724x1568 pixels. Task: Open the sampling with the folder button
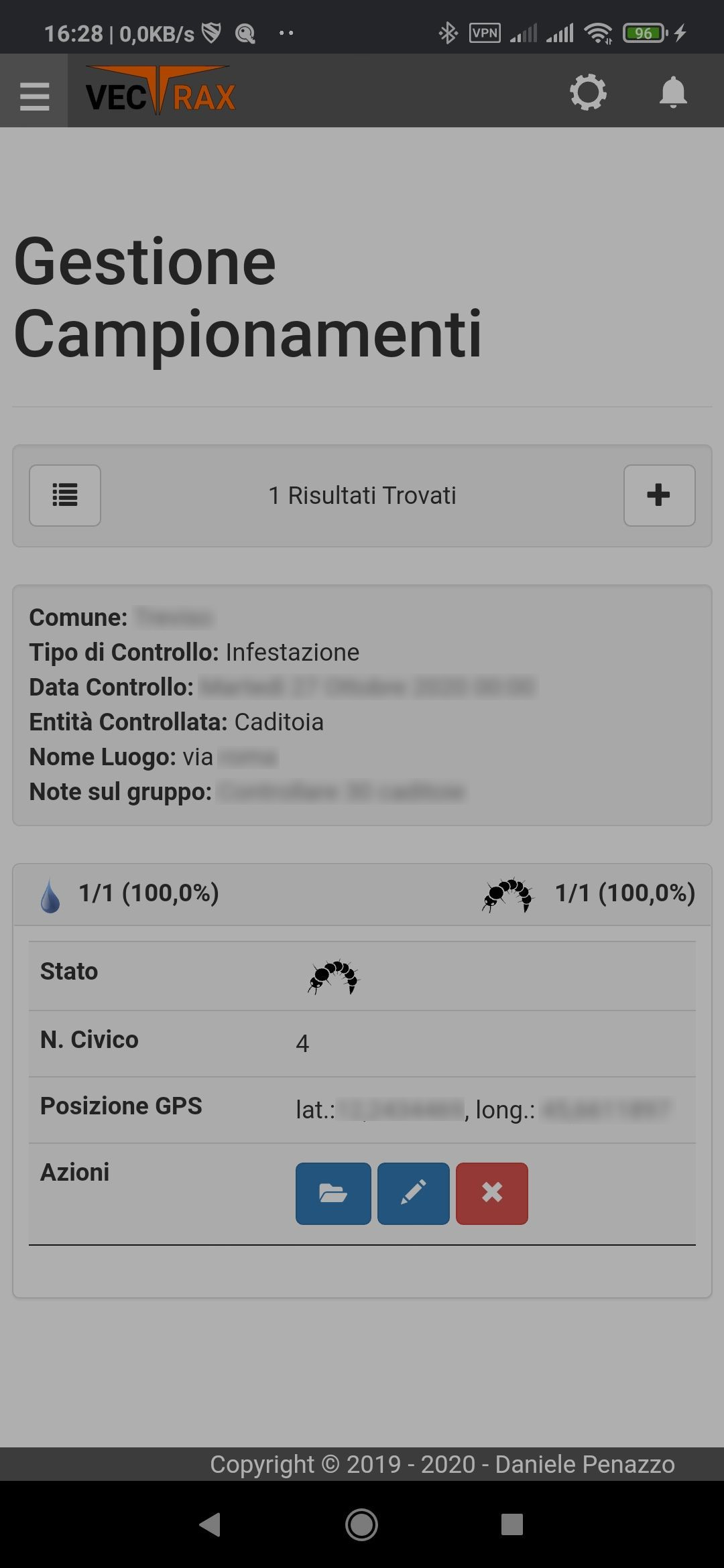tap(333, 1193)
